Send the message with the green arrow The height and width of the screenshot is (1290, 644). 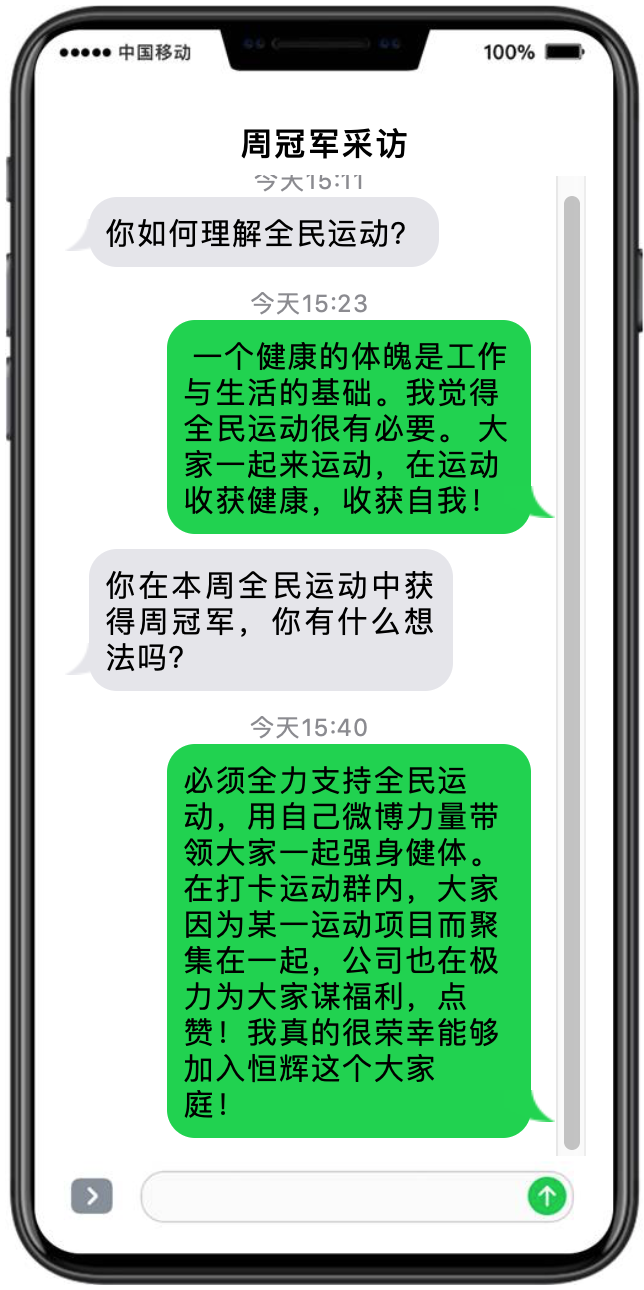click(547, 1196)
